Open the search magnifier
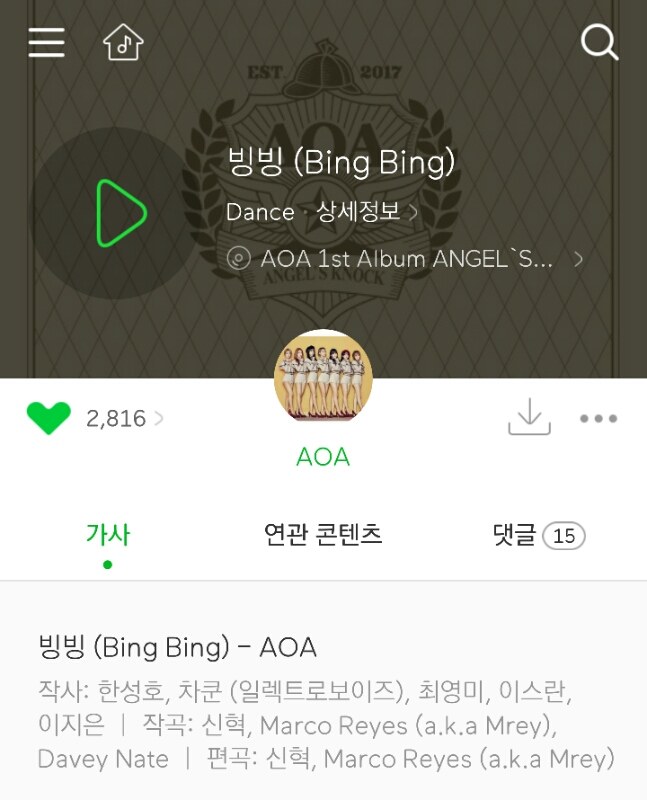 coord(599,42)
